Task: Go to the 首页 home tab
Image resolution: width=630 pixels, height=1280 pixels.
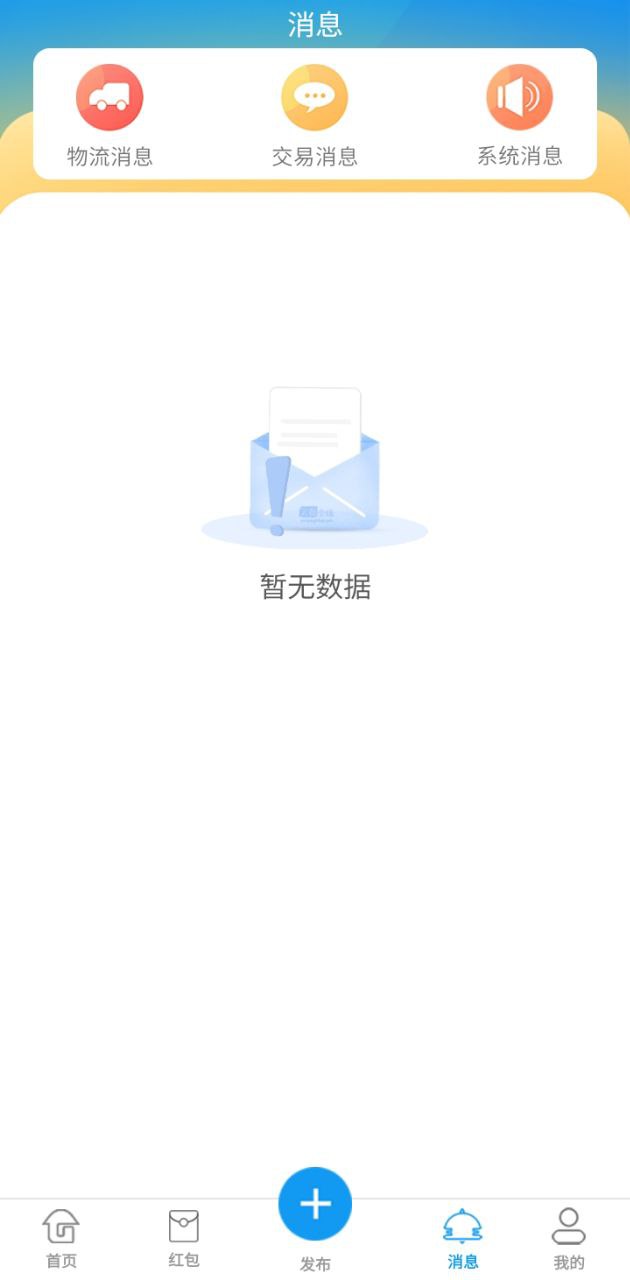Action: point(61,1237)
